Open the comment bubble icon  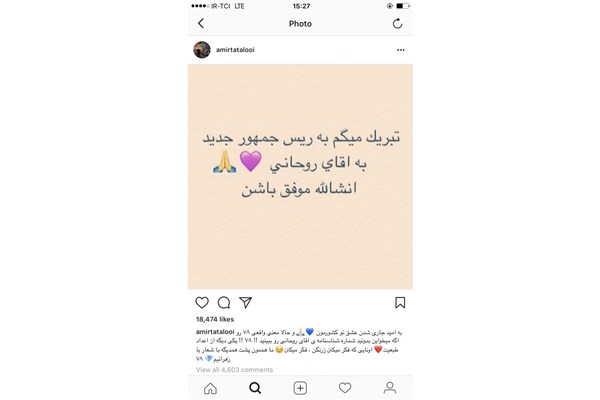(224, 302)
